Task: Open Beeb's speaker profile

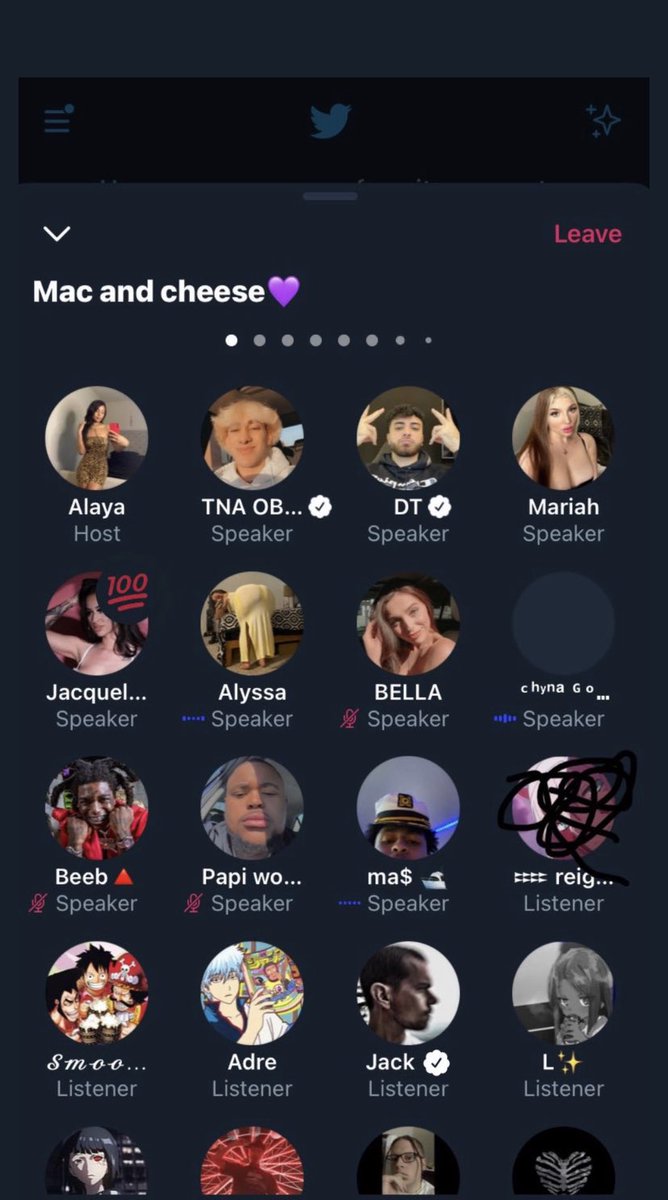Action: (x=96, y=808)
